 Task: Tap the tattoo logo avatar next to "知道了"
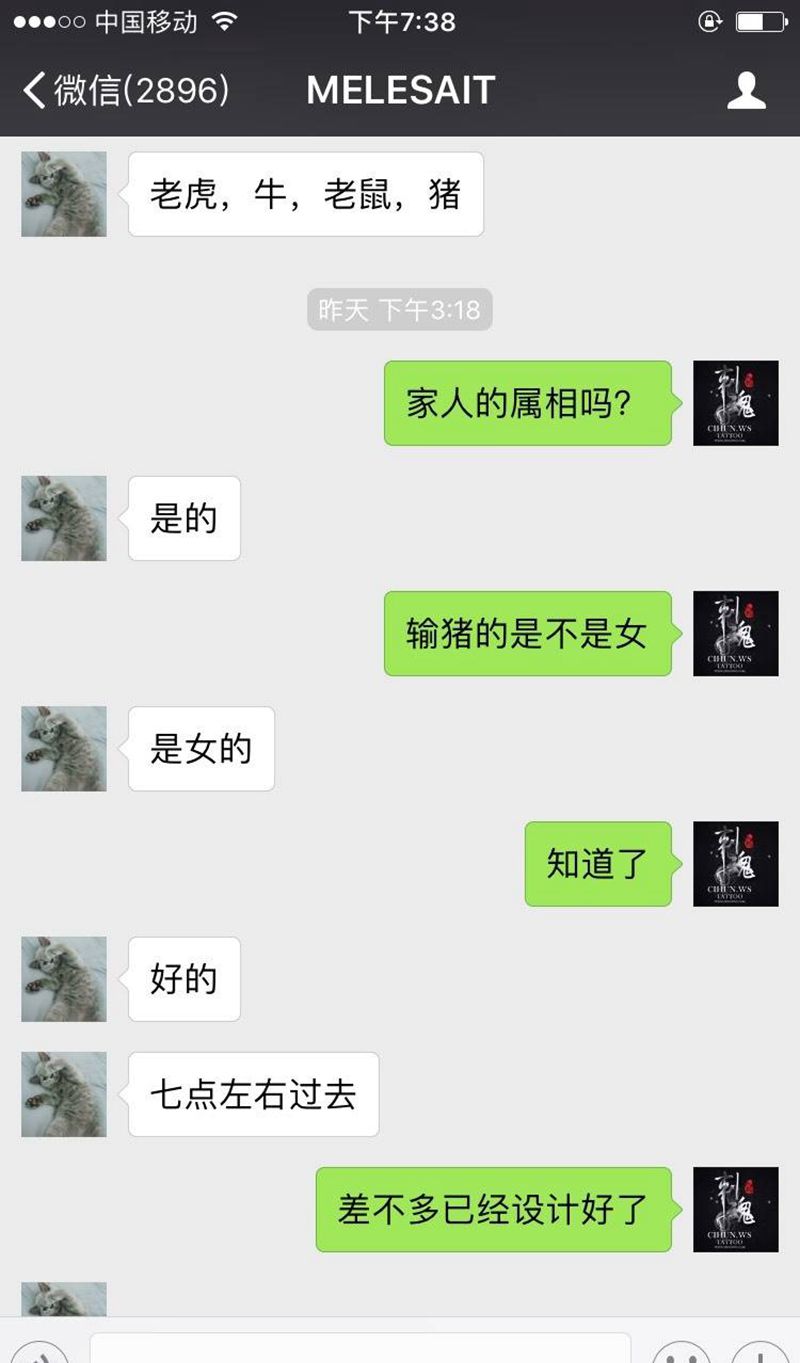pyautogui.click(x=737, y=865)
